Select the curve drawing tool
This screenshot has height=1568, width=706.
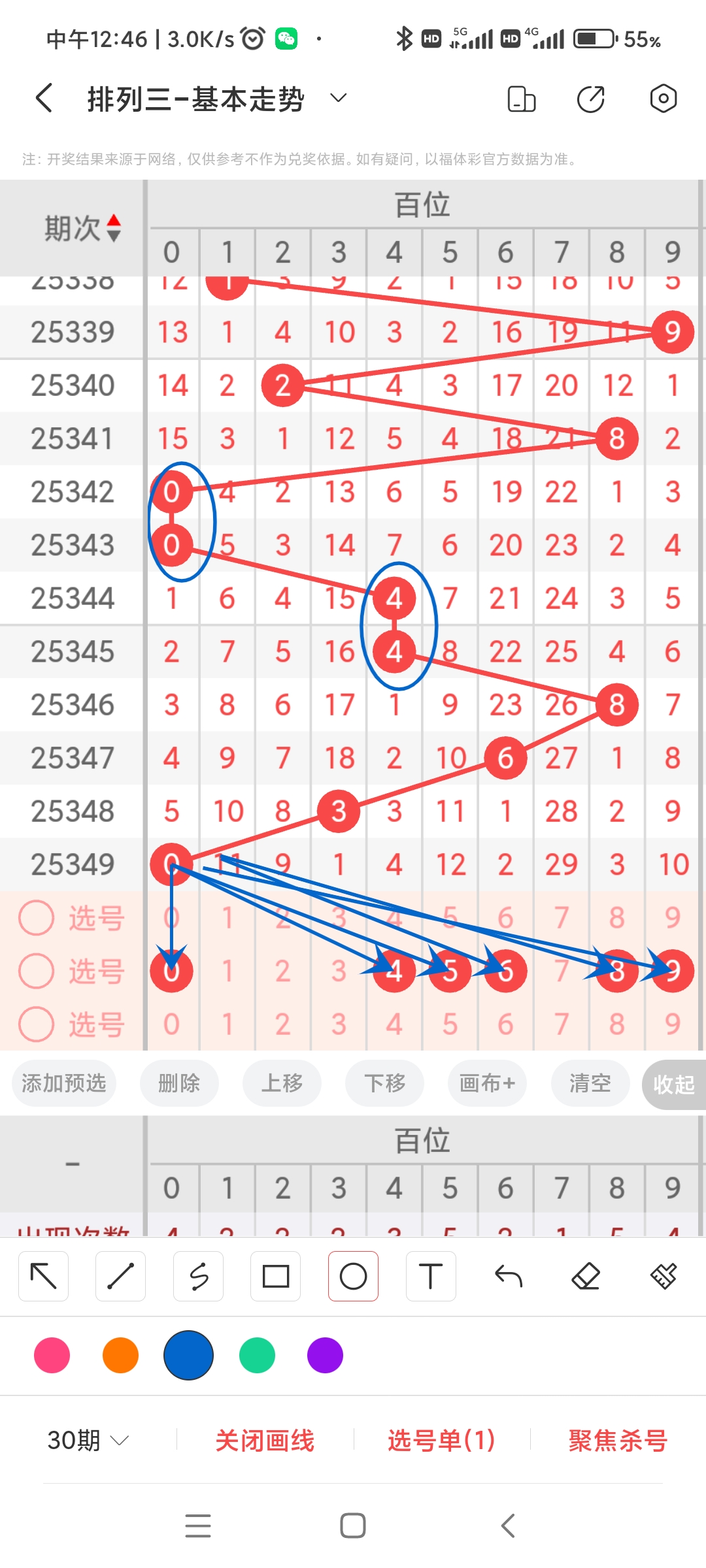click(x=198, y=1275)
